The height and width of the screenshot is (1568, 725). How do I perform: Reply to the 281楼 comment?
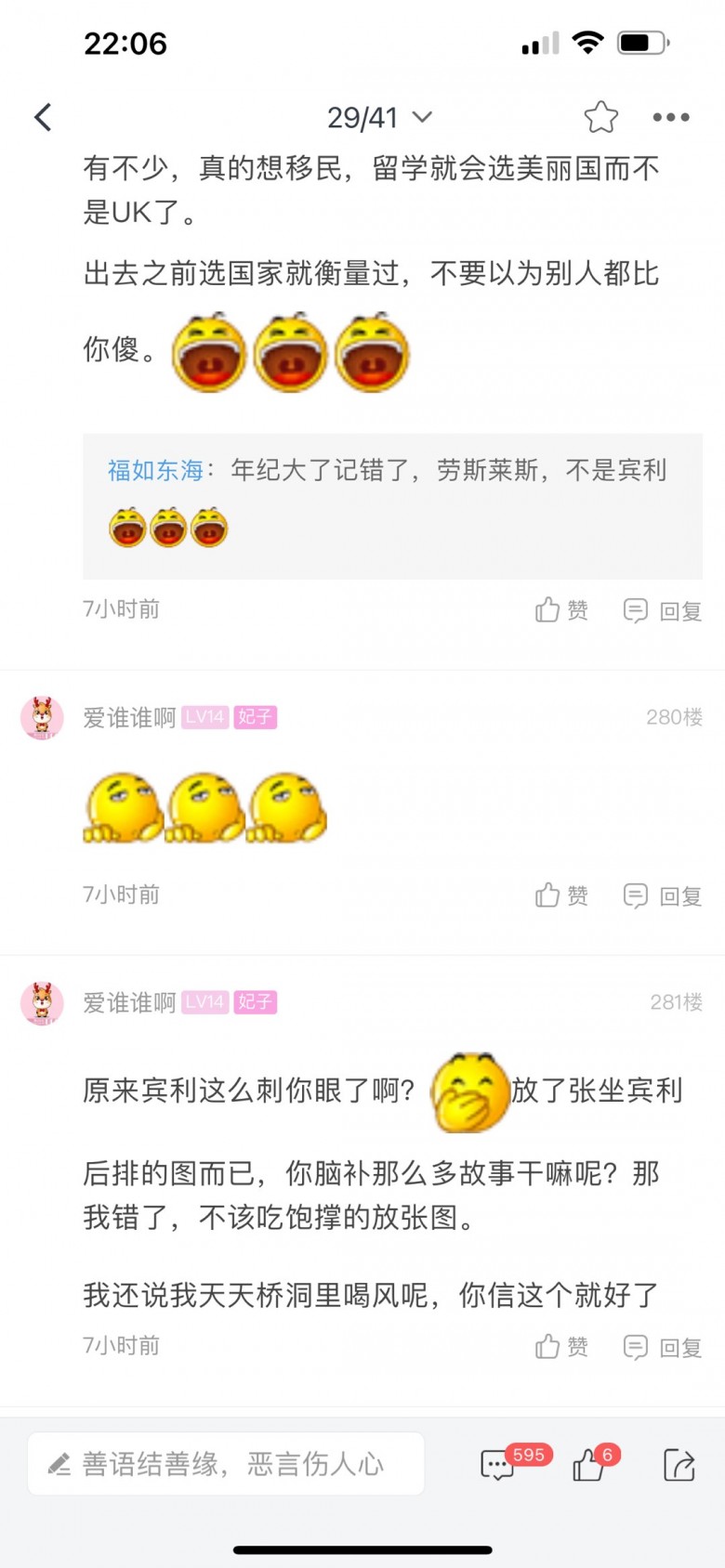[662, 1347]
